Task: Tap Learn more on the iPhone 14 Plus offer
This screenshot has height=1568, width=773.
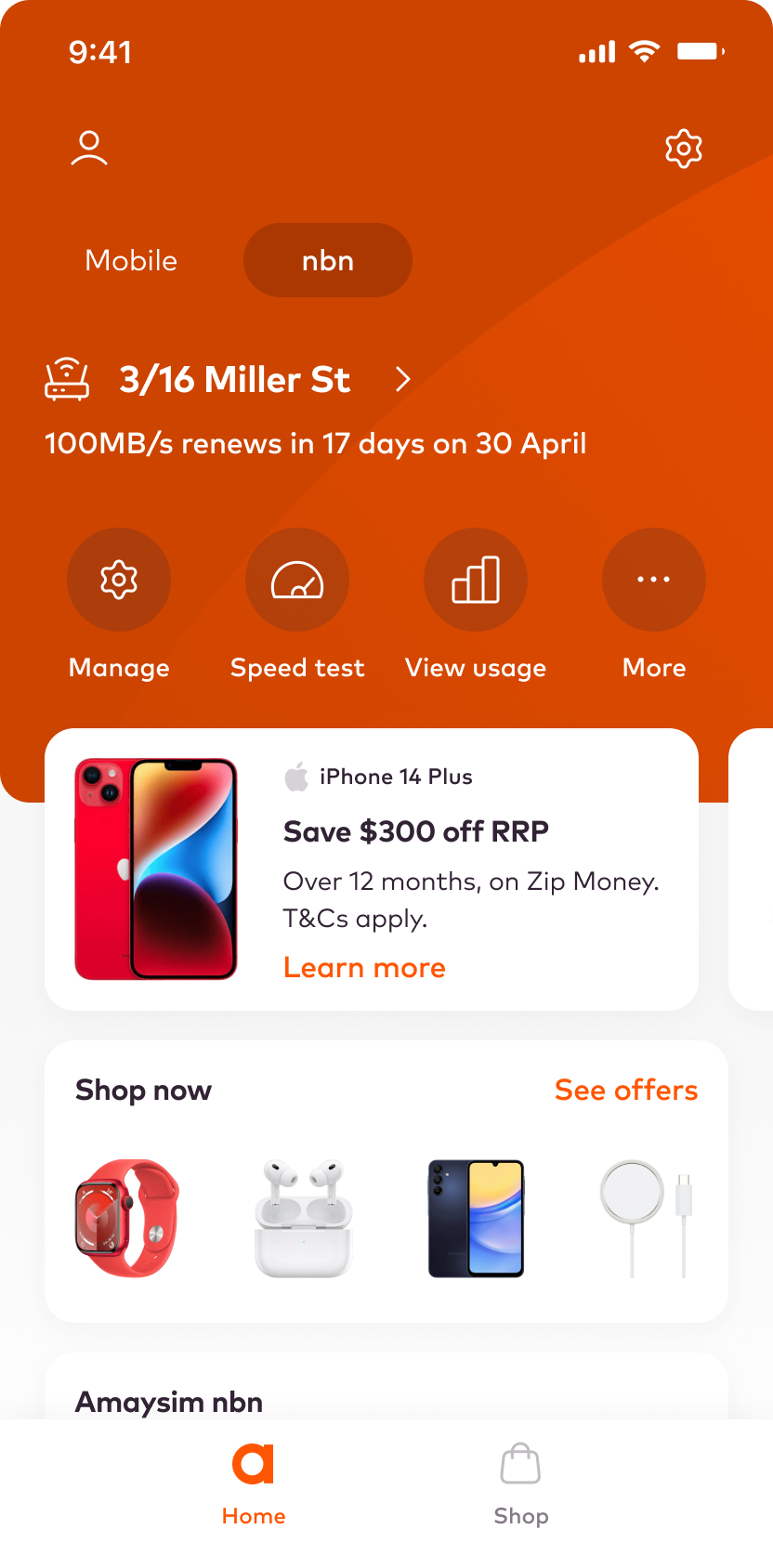Action: point(364,968)
